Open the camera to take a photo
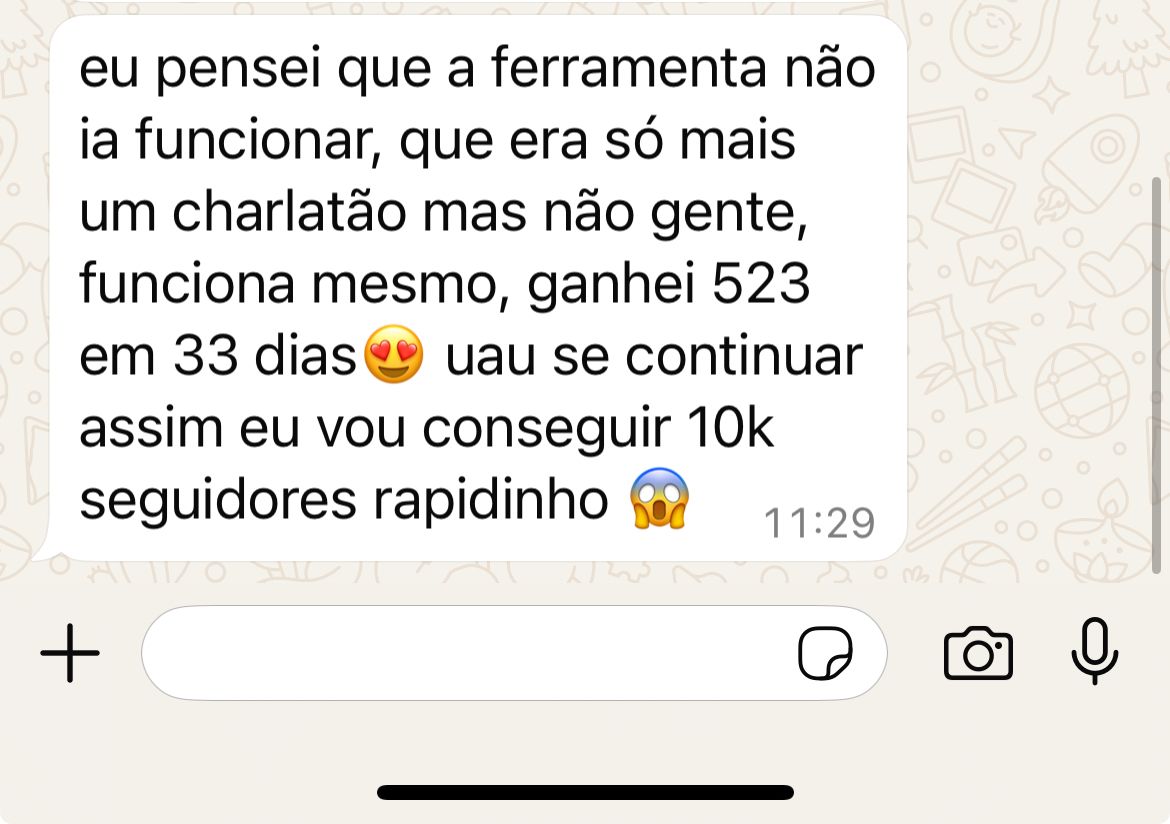 [978, 654]
